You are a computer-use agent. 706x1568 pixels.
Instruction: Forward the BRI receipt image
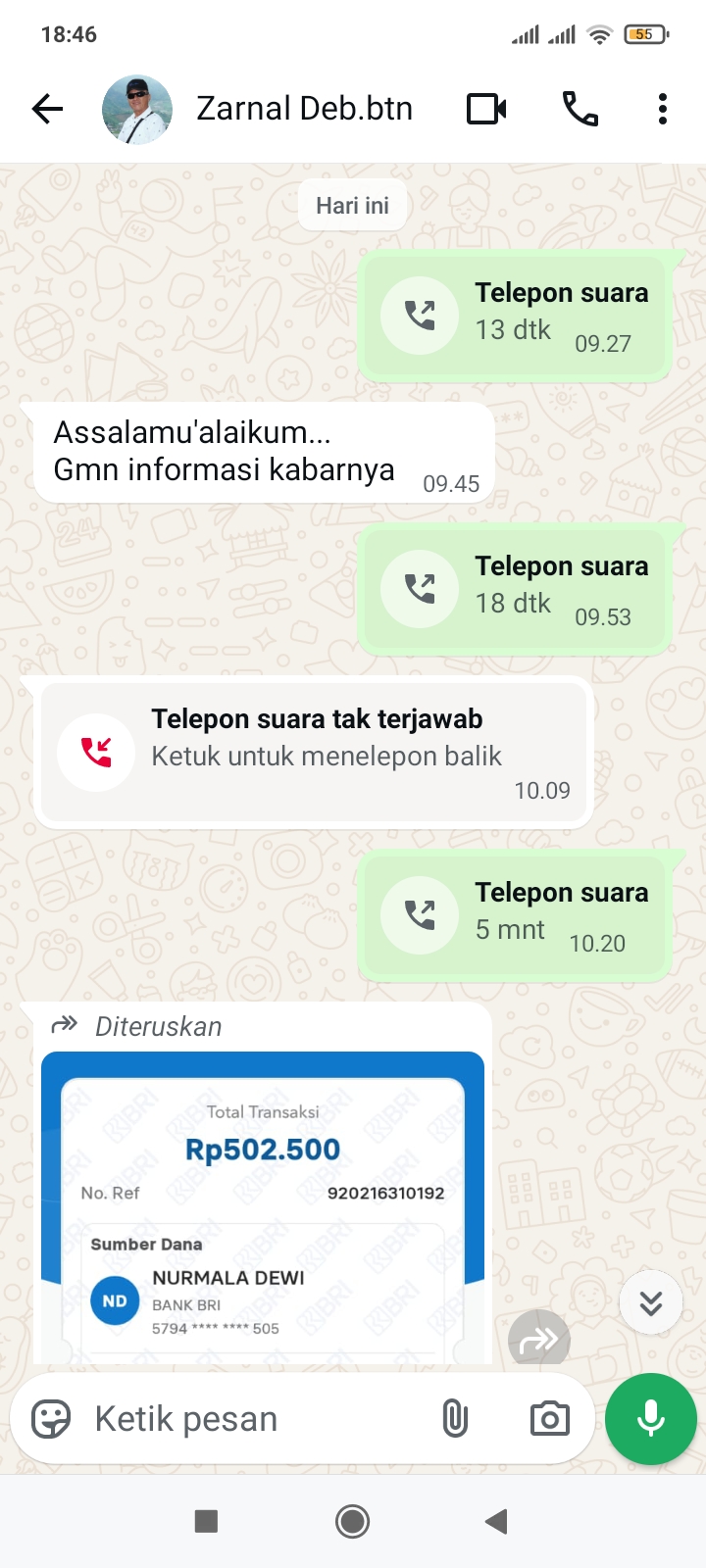(538, 1339)
